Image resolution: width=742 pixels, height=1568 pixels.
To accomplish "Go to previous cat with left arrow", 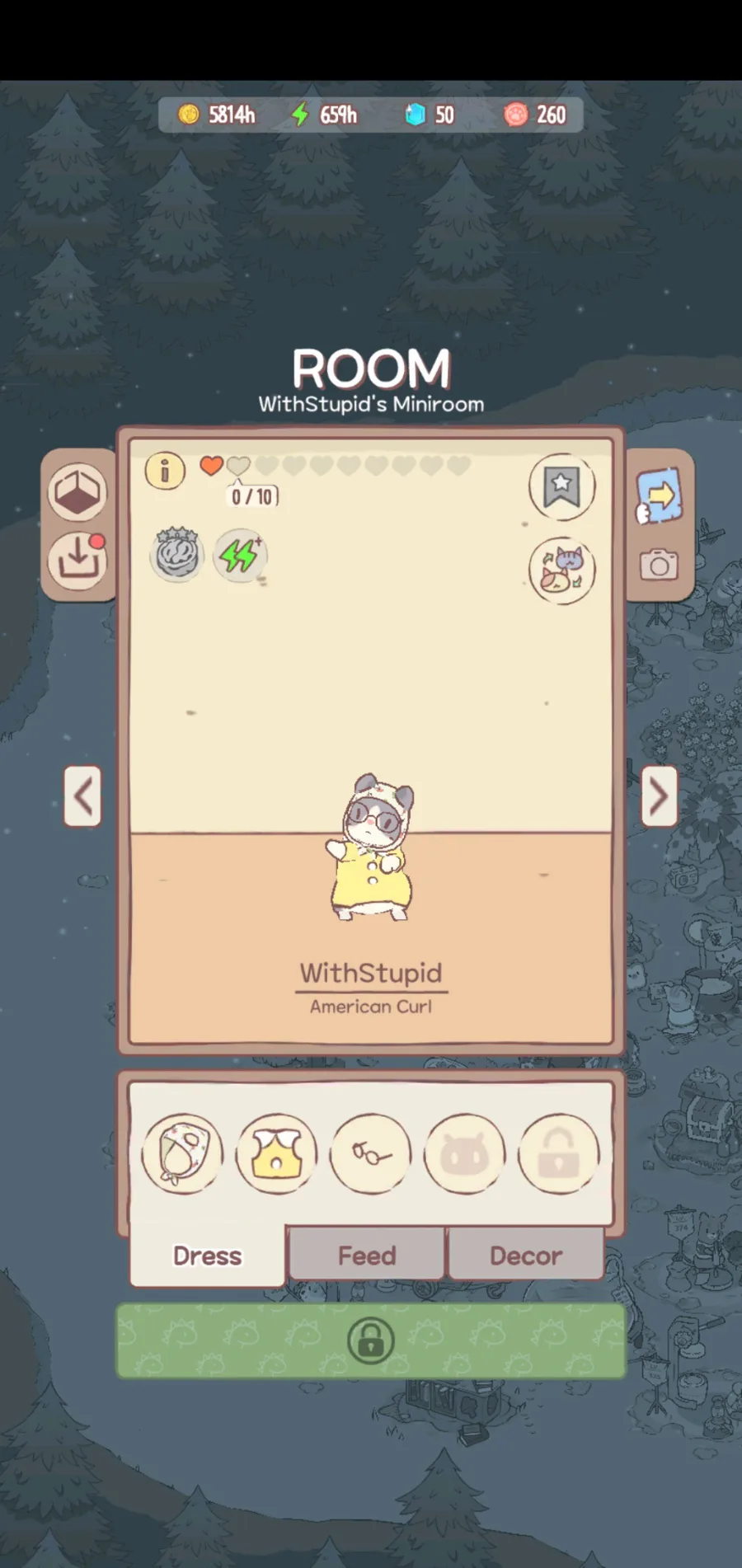I will (82, 796).
